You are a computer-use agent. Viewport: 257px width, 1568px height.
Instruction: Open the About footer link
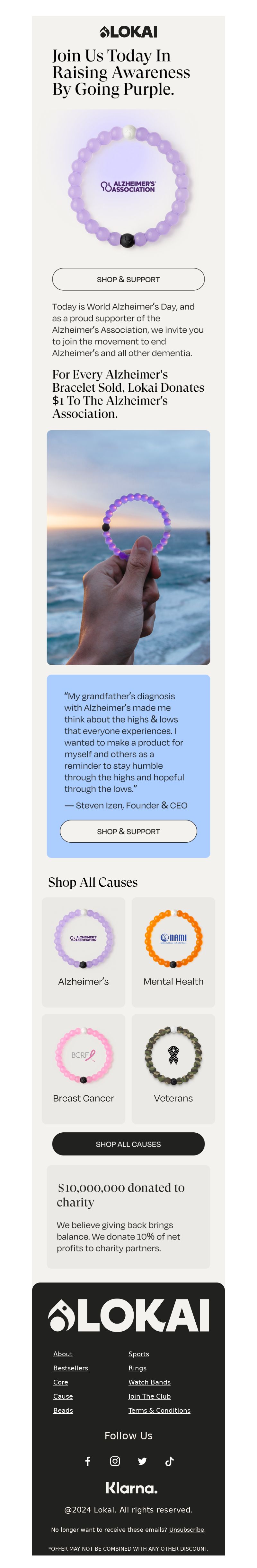(x=63, y=1354)
